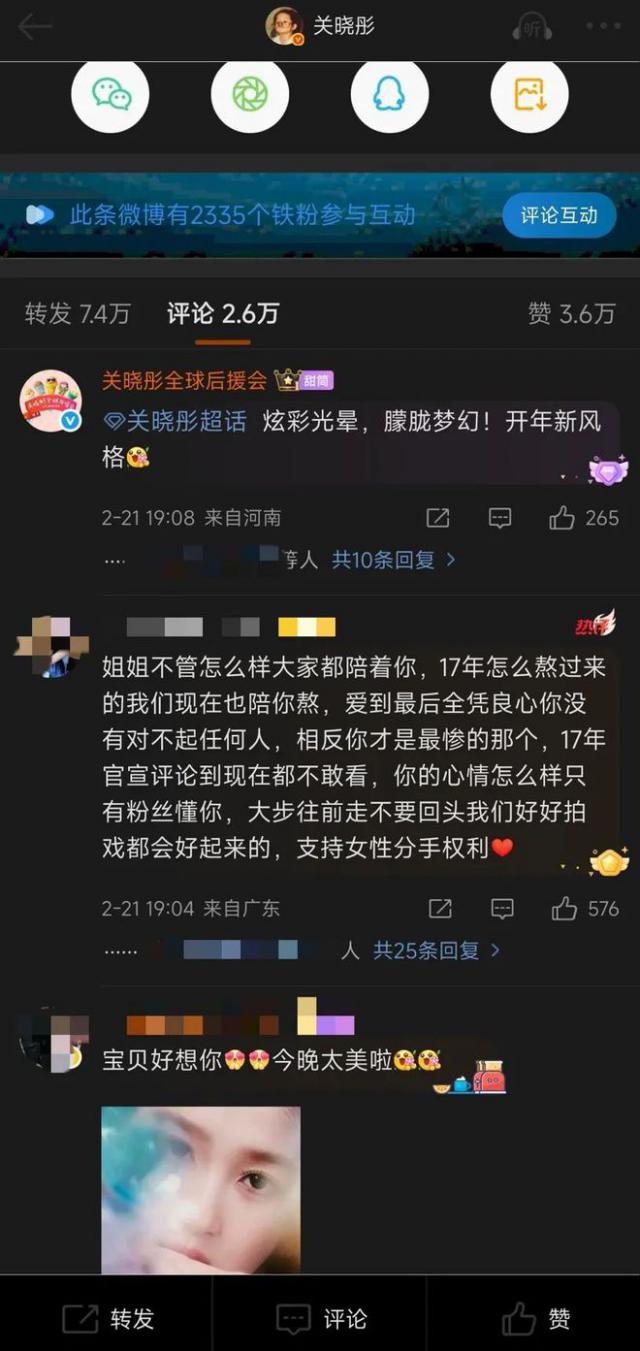Save image with the download icon

click(529, 95)
